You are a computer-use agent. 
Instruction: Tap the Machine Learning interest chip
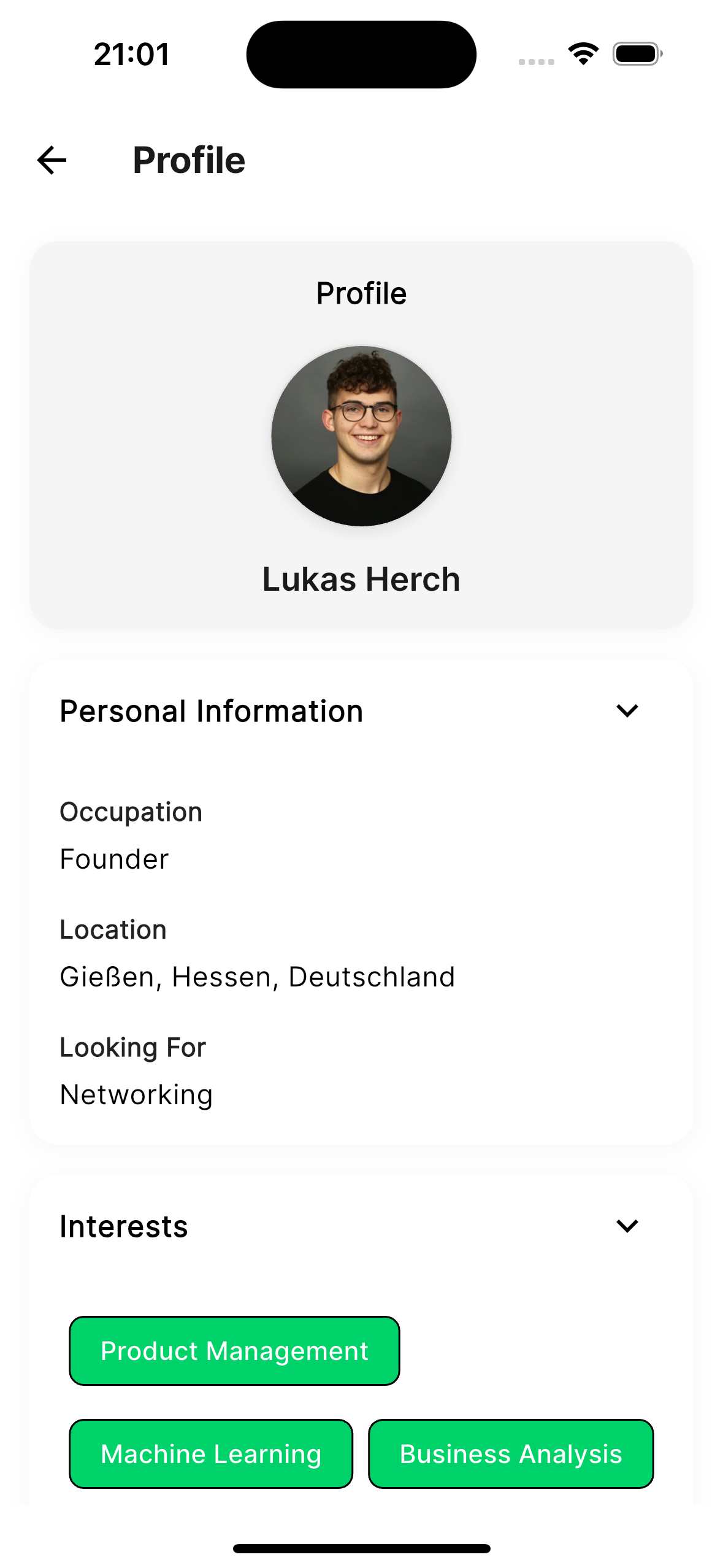211,1454
